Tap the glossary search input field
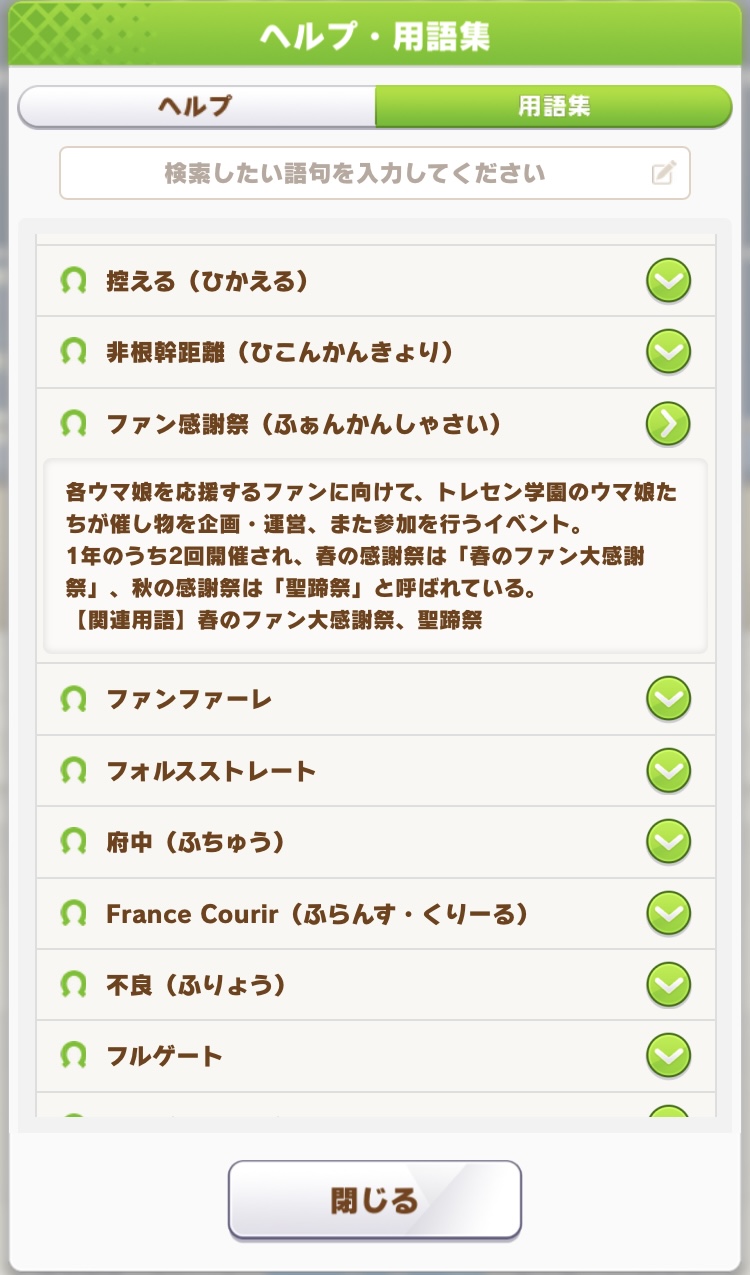 pos(375,174)
